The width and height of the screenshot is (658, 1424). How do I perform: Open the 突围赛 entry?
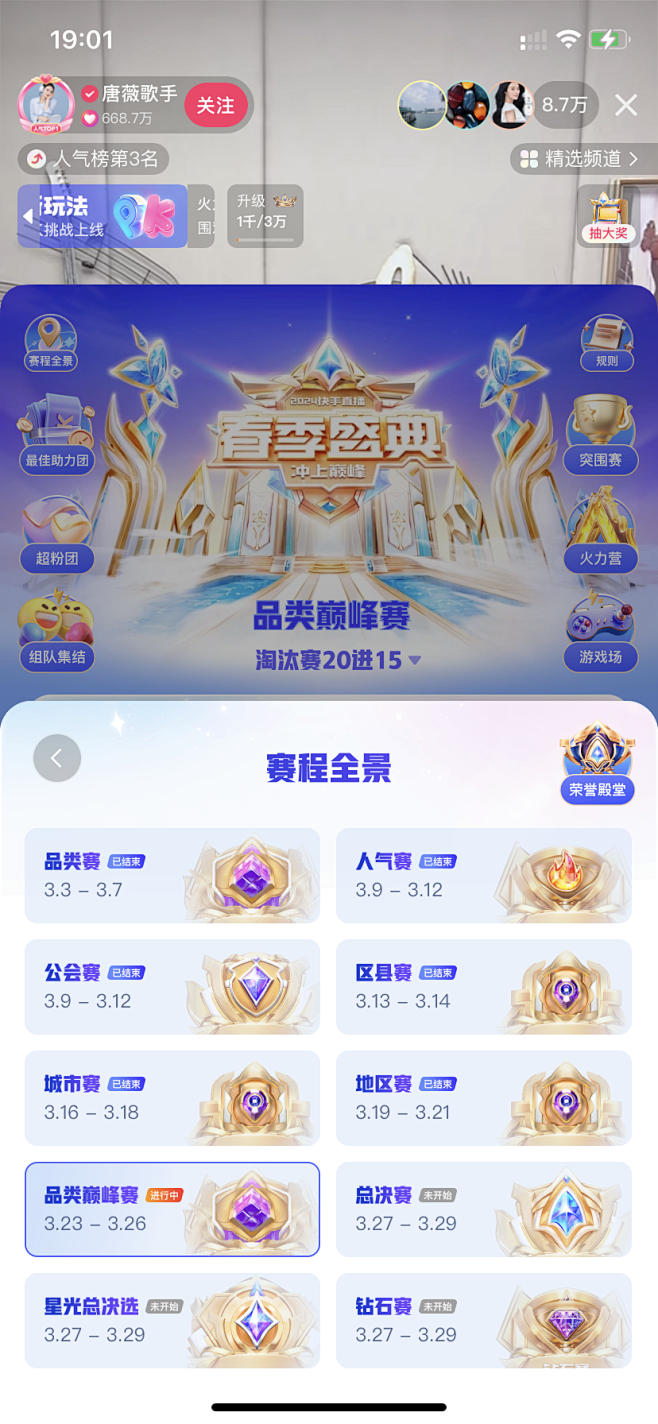pyautogui.click(x=600, y=436)
